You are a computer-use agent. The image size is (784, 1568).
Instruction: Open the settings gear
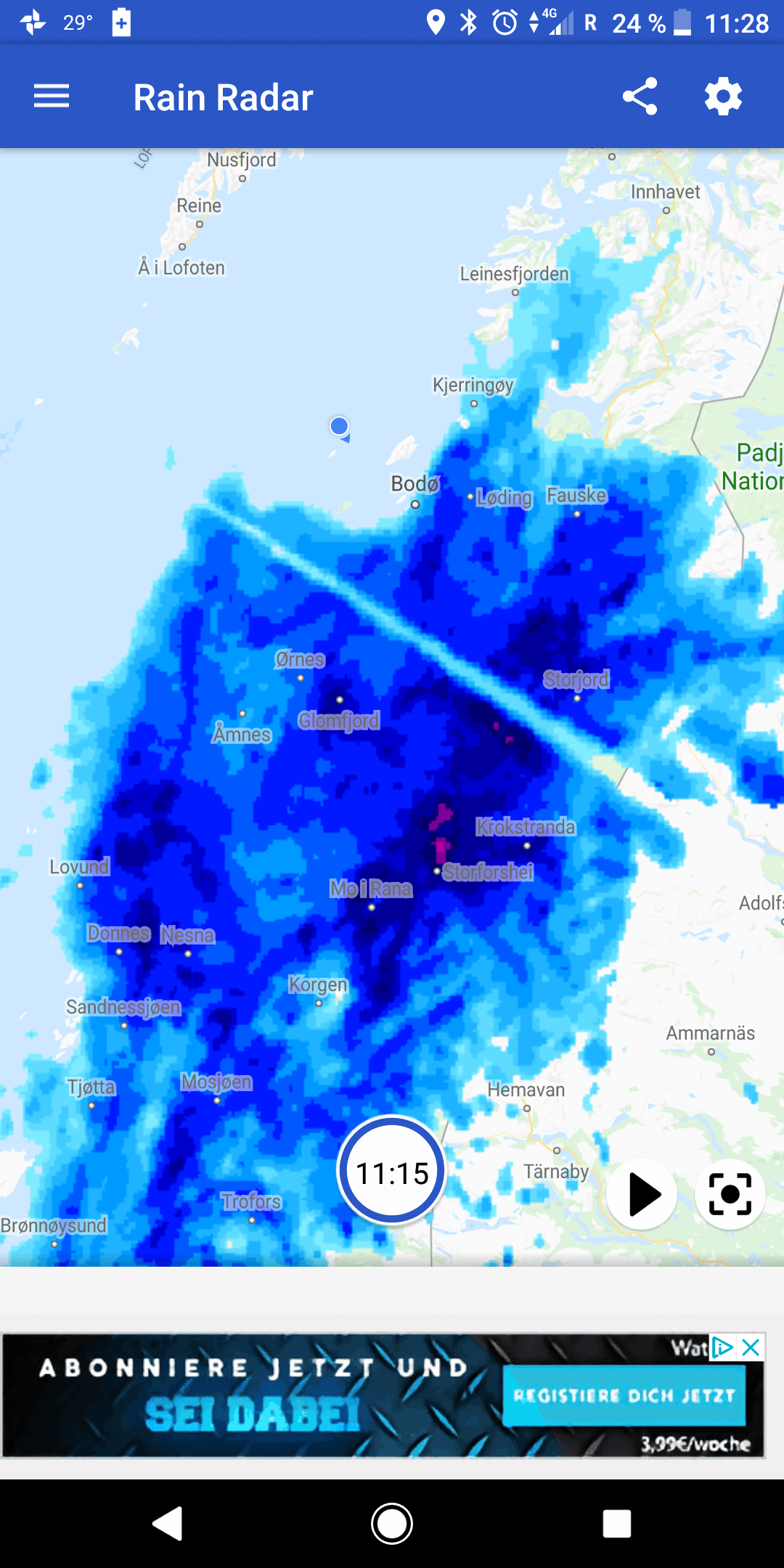723,97
